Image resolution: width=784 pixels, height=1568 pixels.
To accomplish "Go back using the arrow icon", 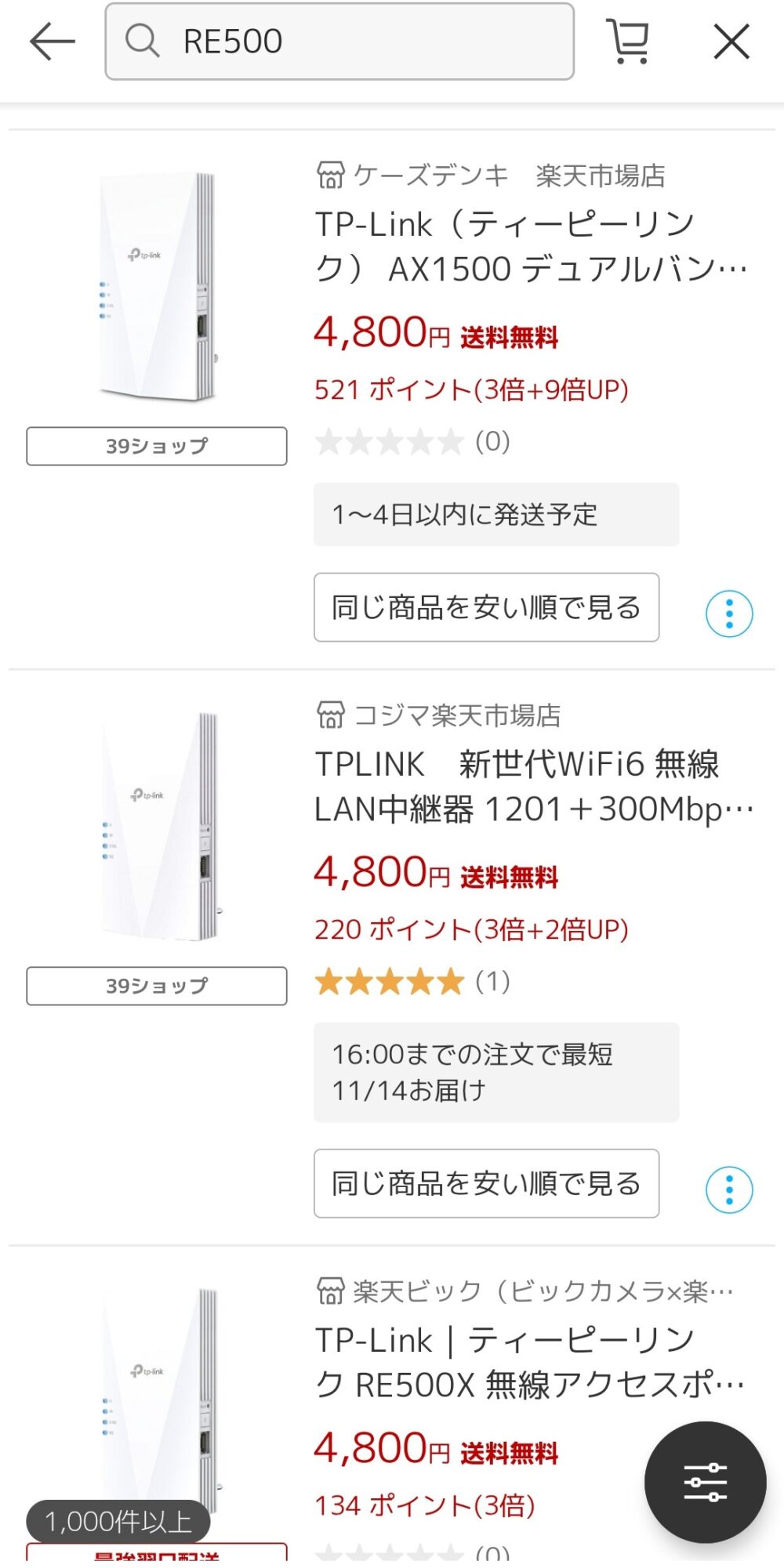I will [52, 42].
